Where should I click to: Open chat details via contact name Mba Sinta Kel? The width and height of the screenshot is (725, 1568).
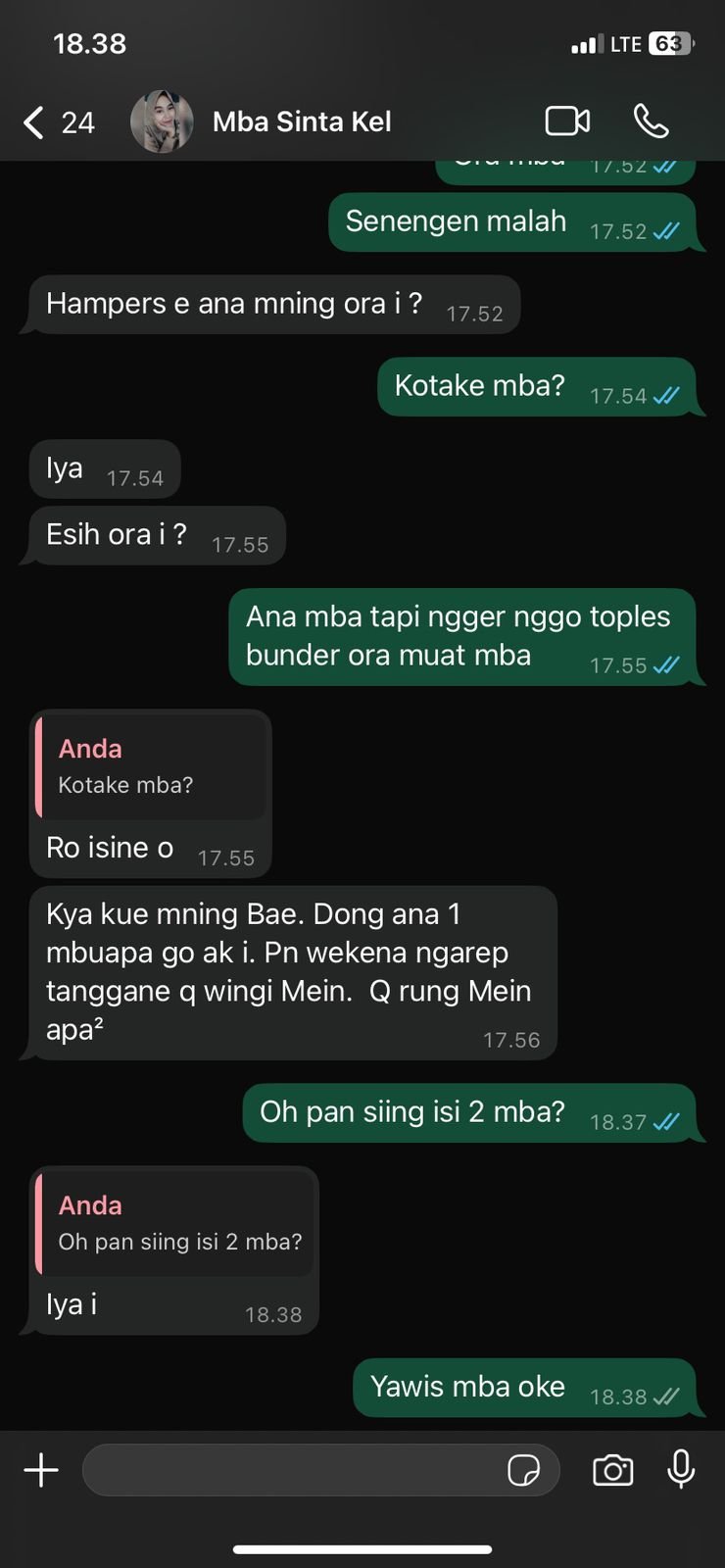(x=301, y=121)
